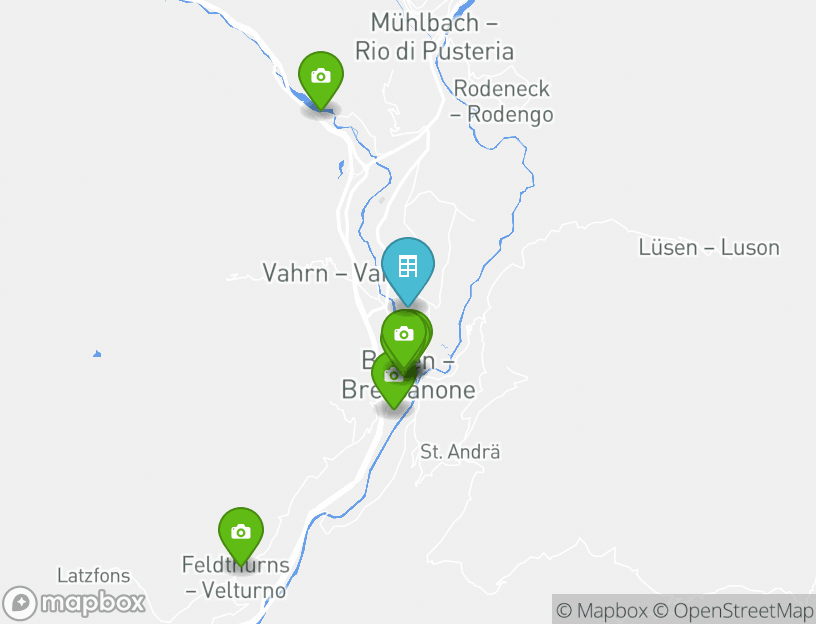Open the camera marker near Mühlbach
This screenshot has height=624, width=816.
point(320,76)
